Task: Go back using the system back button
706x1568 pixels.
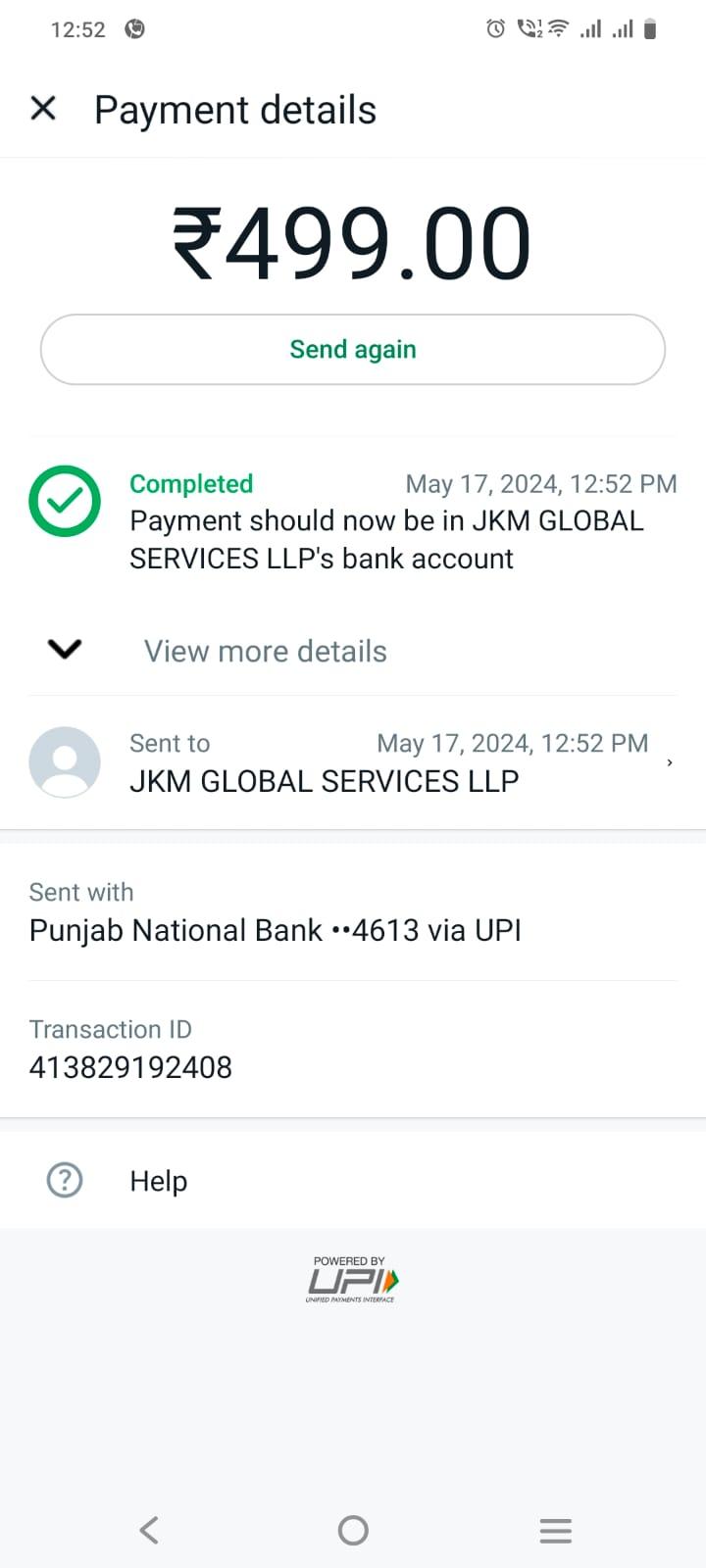Action: [x=149, y=1530]
